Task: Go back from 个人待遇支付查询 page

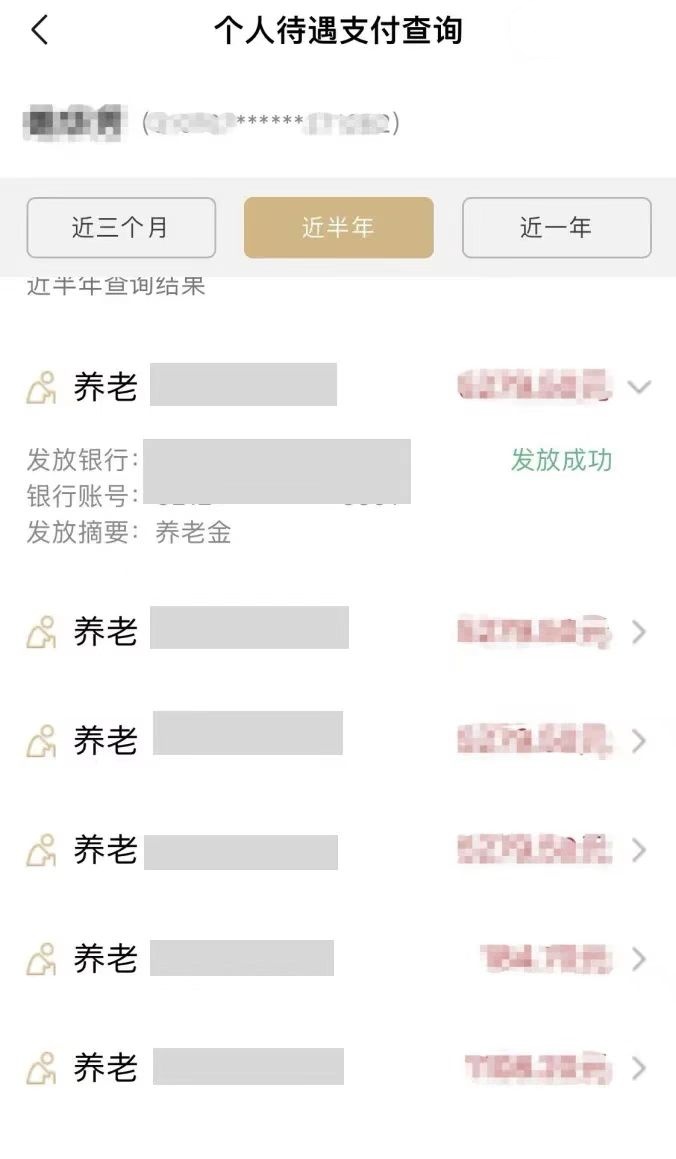Action: click(x=40, y=31)
